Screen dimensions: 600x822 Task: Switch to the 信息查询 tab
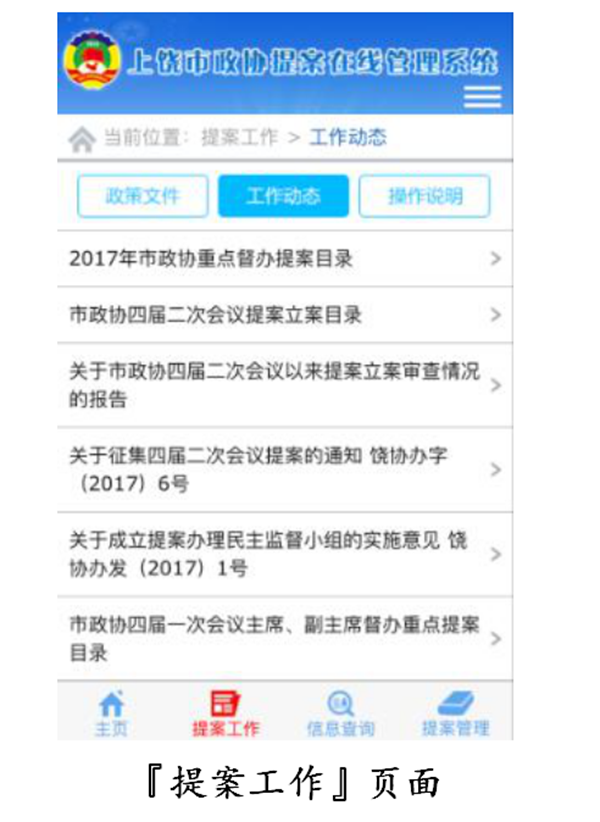341,713
